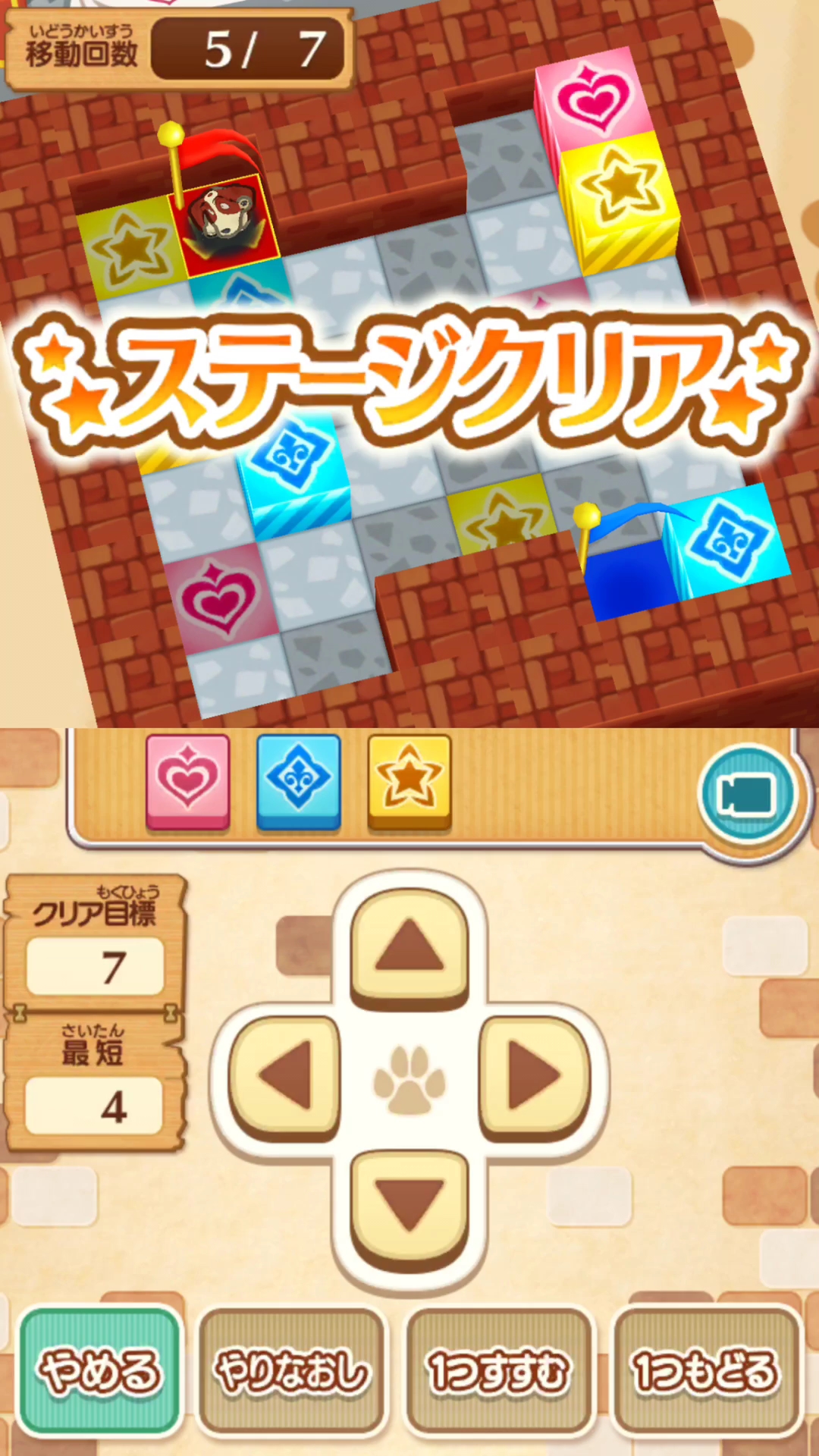The image size is (819, 1456).
Task: Tap the right arrow on the d-pad
Action: [535, 1076]
